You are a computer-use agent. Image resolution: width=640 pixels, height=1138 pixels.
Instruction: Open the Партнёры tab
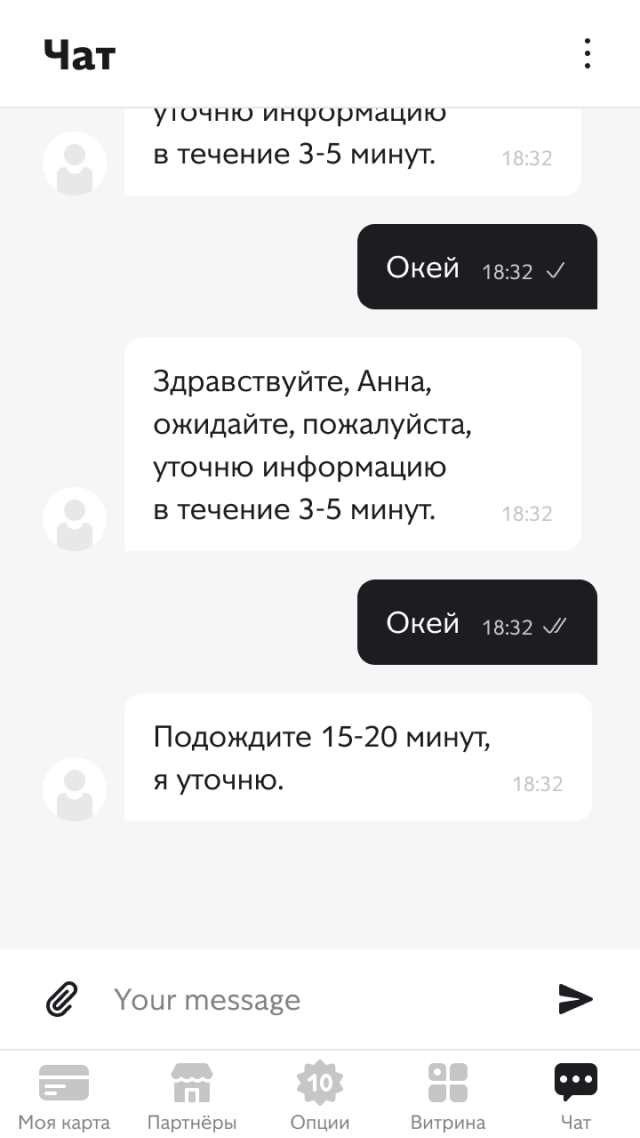click(192, 1095)
